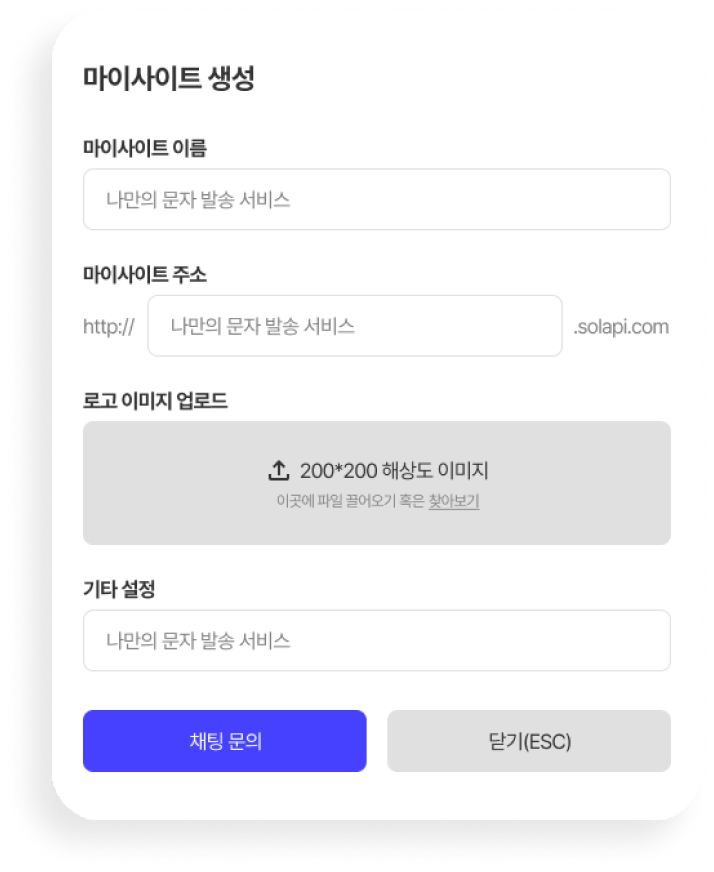Close the dialog with 닫기(ESC)
The height and width of the screenshot is (872, 714).
pos(528,741)
